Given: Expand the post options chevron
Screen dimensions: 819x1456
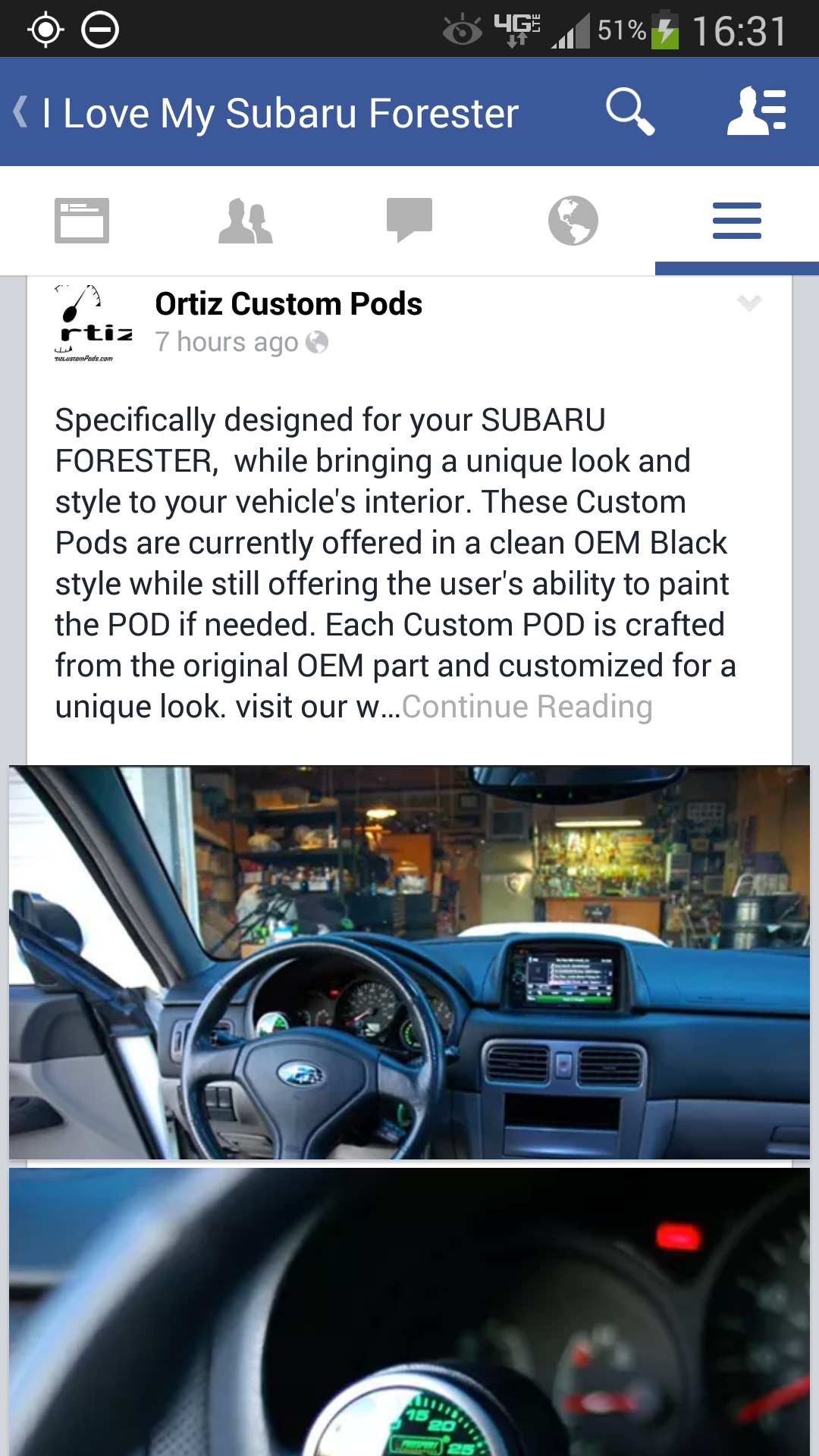Looking at the screenshot, I should 749,303.
